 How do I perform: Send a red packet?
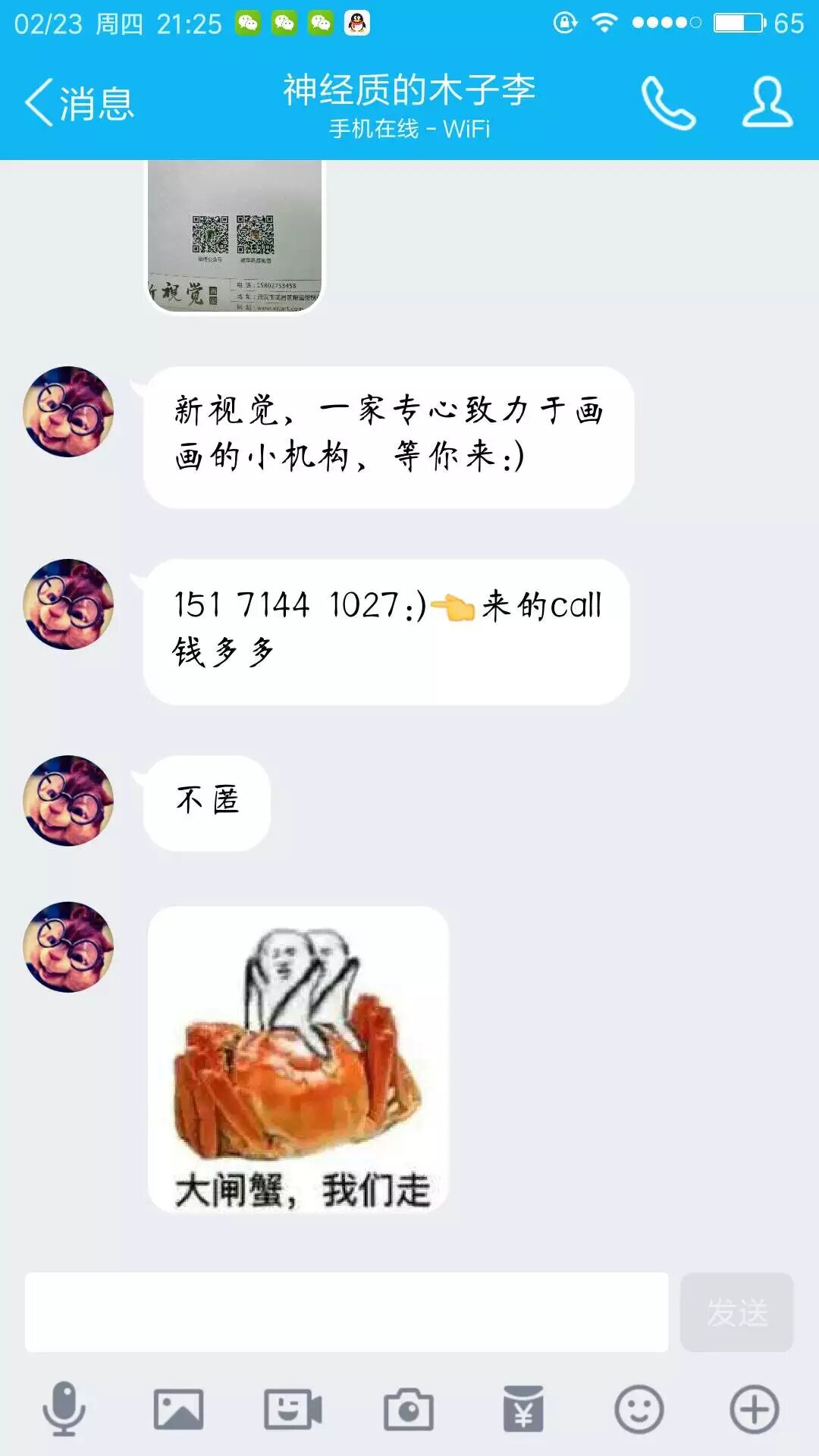tap(523, 1409)
